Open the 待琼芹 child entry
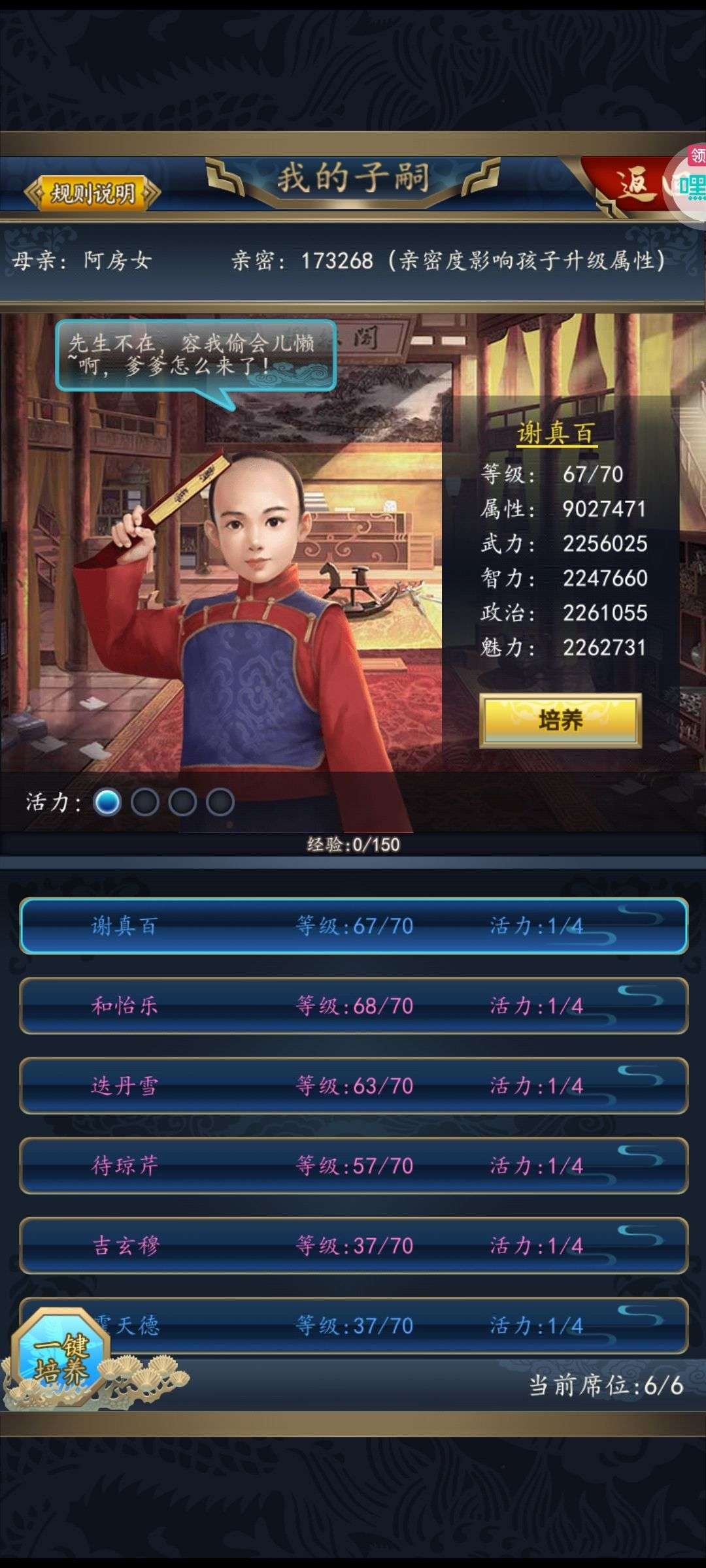The height and width of the screenshot is (1568, 706). [353, 1165]
